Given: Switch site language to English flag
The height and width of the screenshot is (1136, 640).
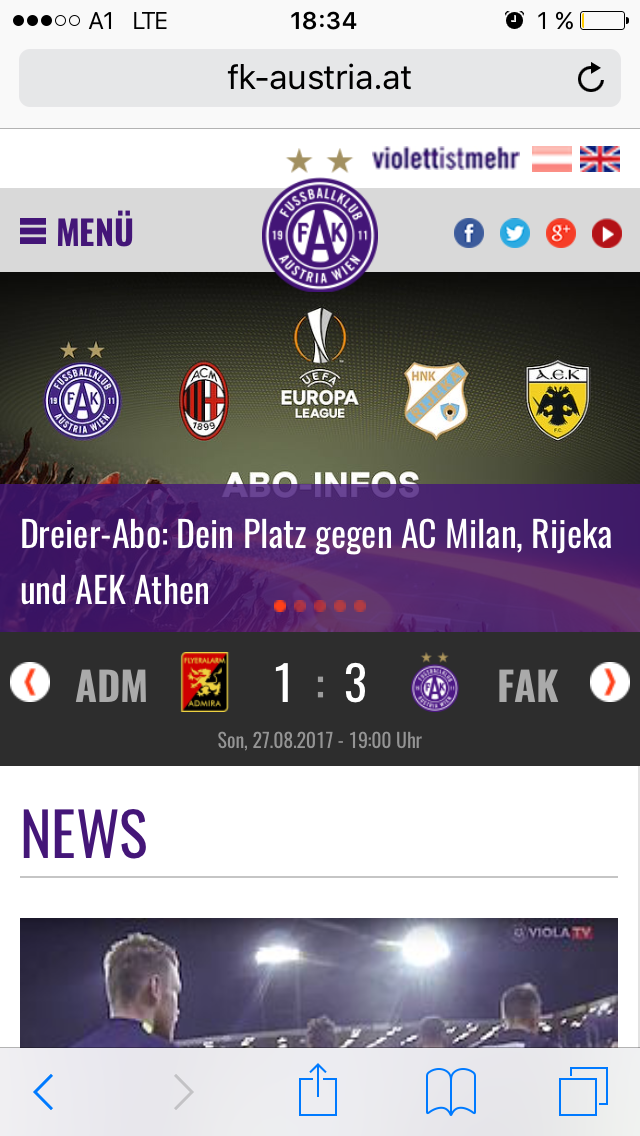Looking at the screenshot, I should (600, 159).
